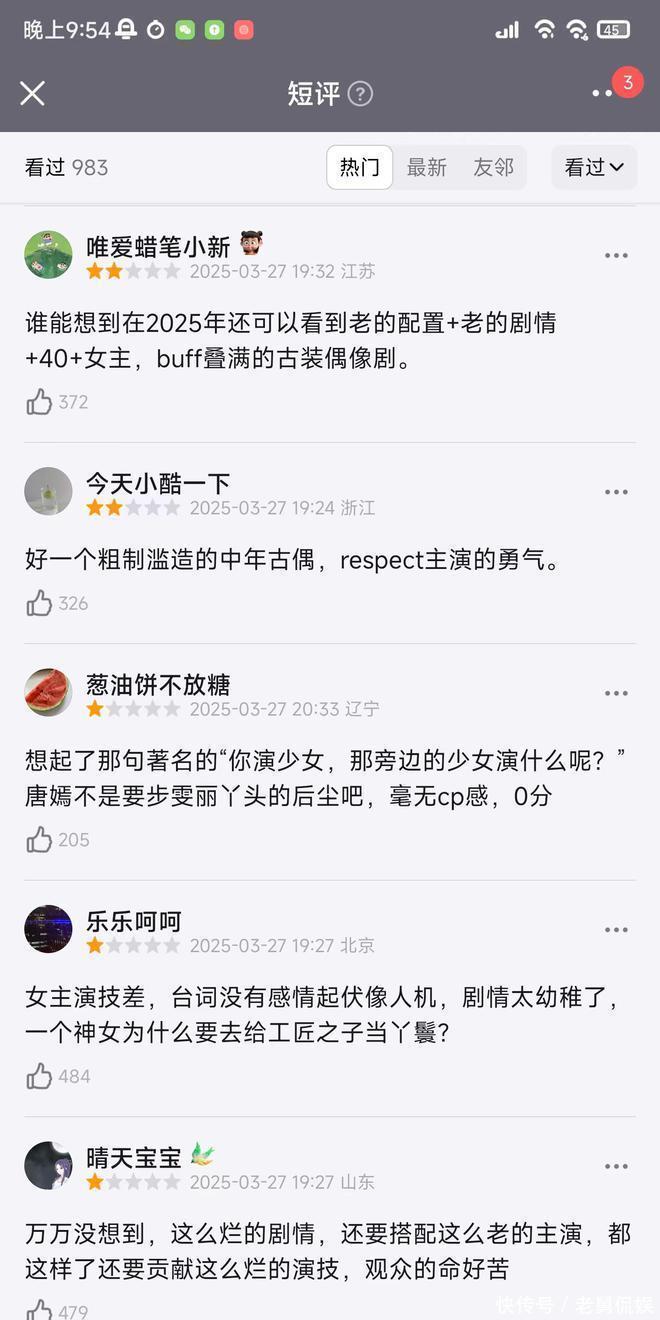Like 葱油饼不放糖's review with 205 likes

[40, 840]
